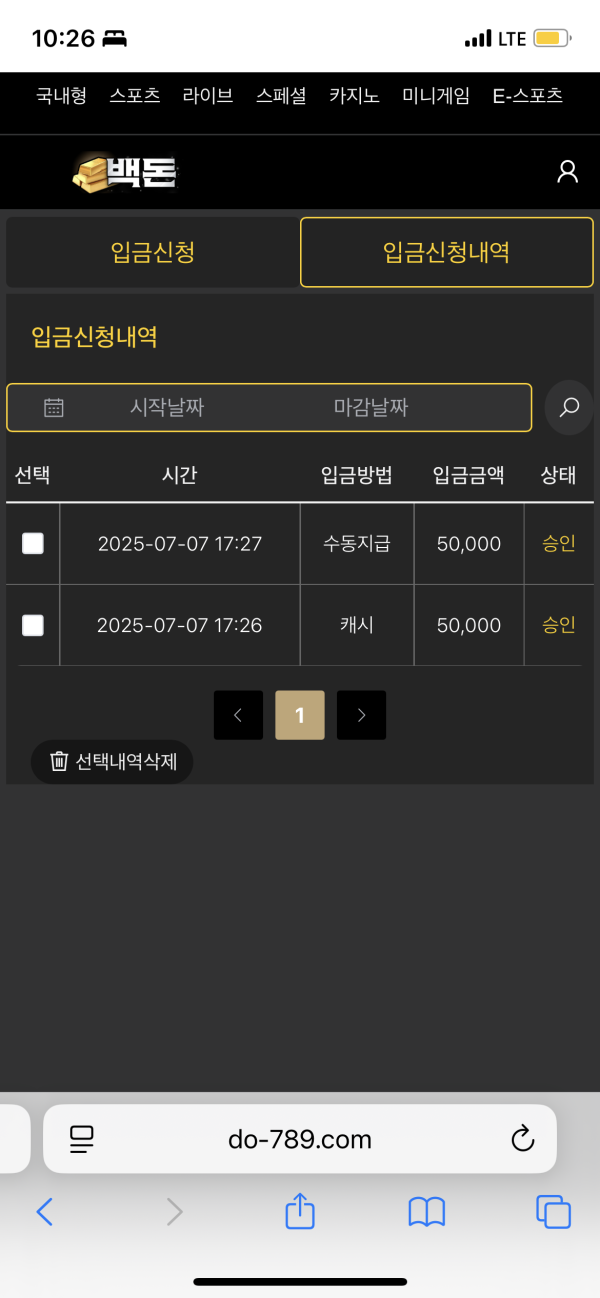Search deposit history with the magnifier
This screenshot has width=600, height=1298.
(x=569, y=408)
